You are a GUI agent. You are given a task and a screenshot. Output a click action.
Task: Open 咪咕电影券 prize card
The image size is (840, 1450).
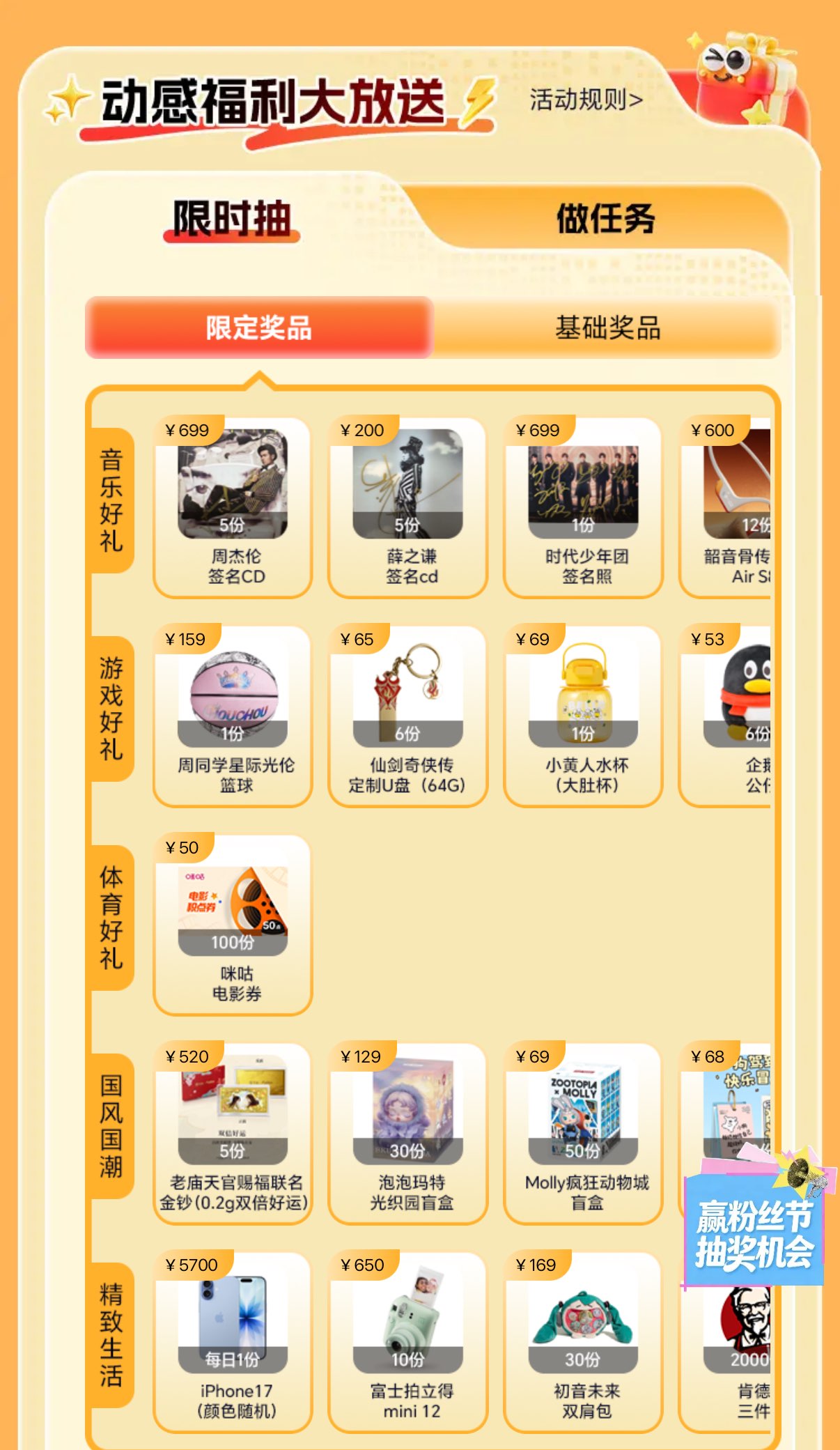233,925
